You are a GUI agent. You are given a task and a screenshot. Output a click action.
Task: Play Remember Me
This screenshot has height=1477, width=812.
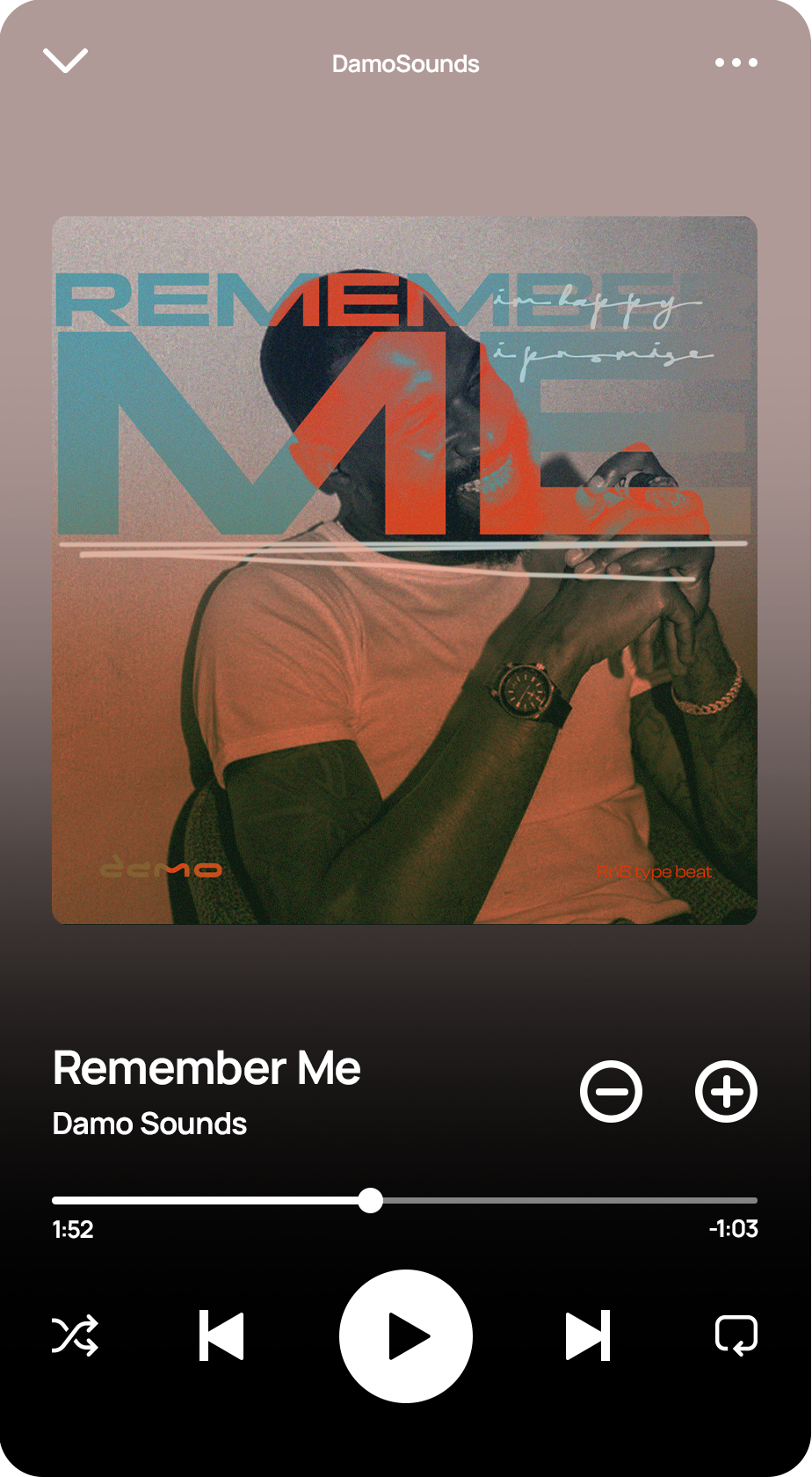tap(406, 1336)
